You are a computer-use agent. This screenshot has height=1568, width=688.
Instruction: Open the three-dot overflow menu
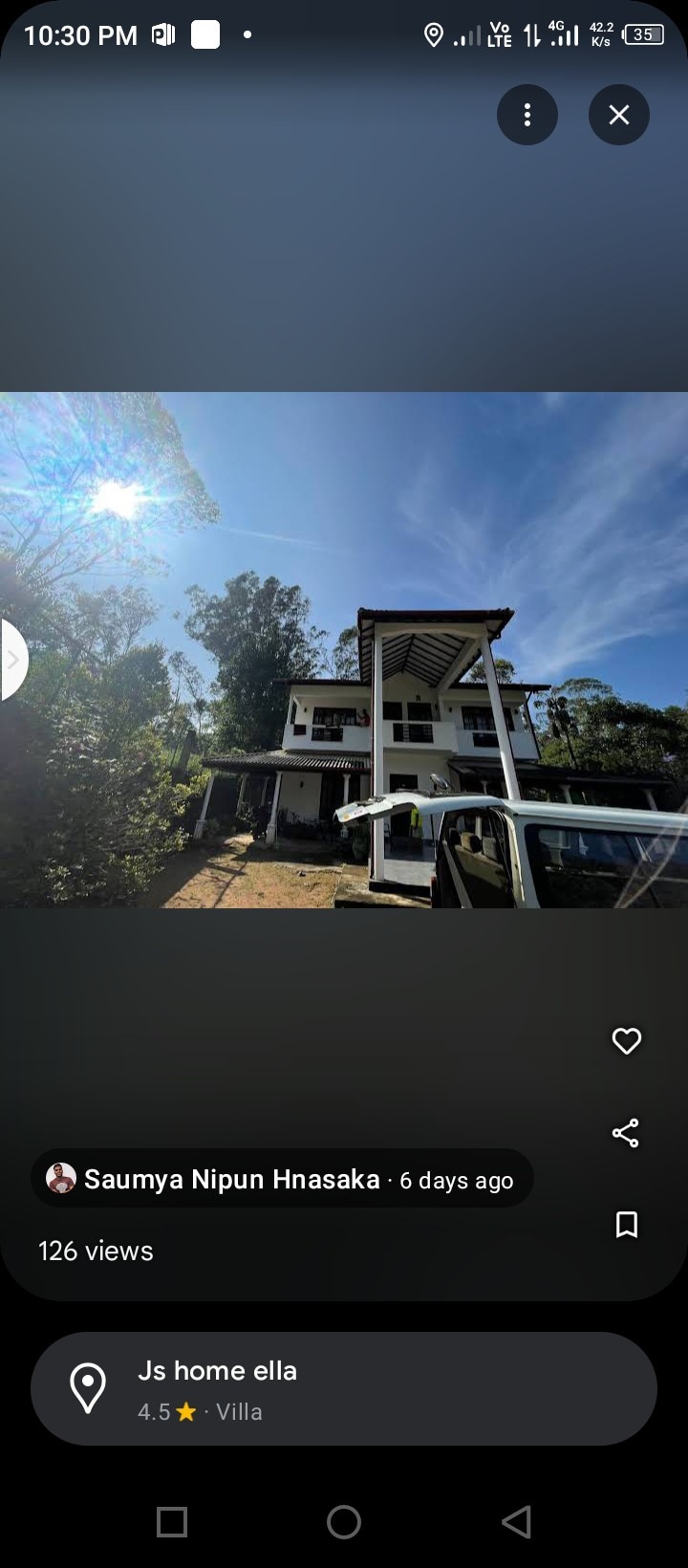527,115
